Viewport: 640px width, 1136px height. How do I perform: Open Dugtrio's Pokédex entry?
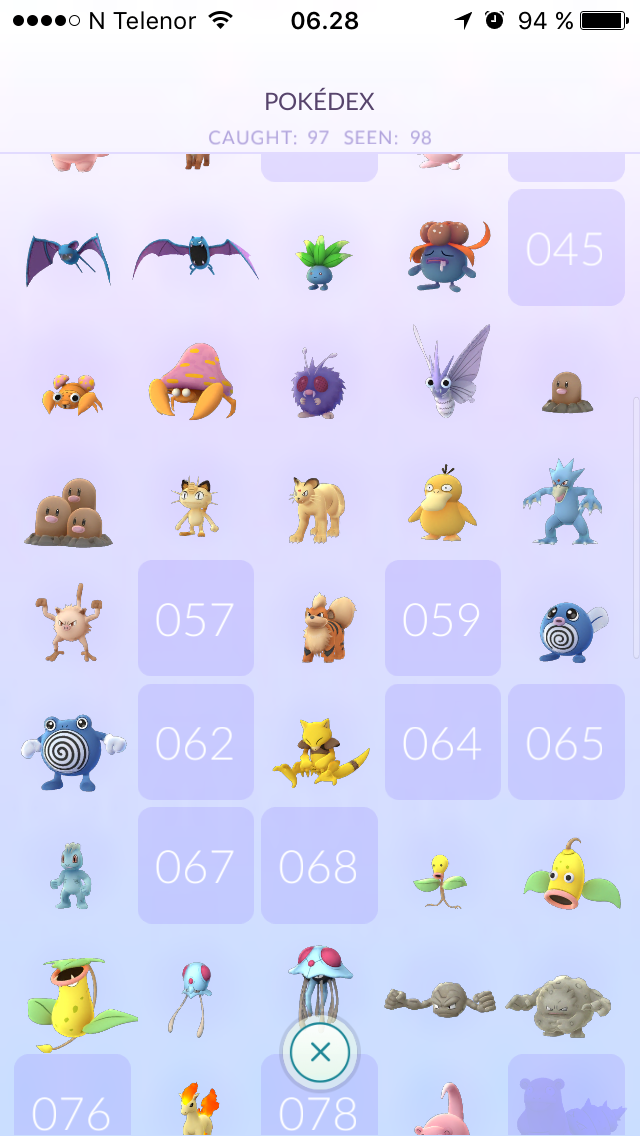[69, 511]
